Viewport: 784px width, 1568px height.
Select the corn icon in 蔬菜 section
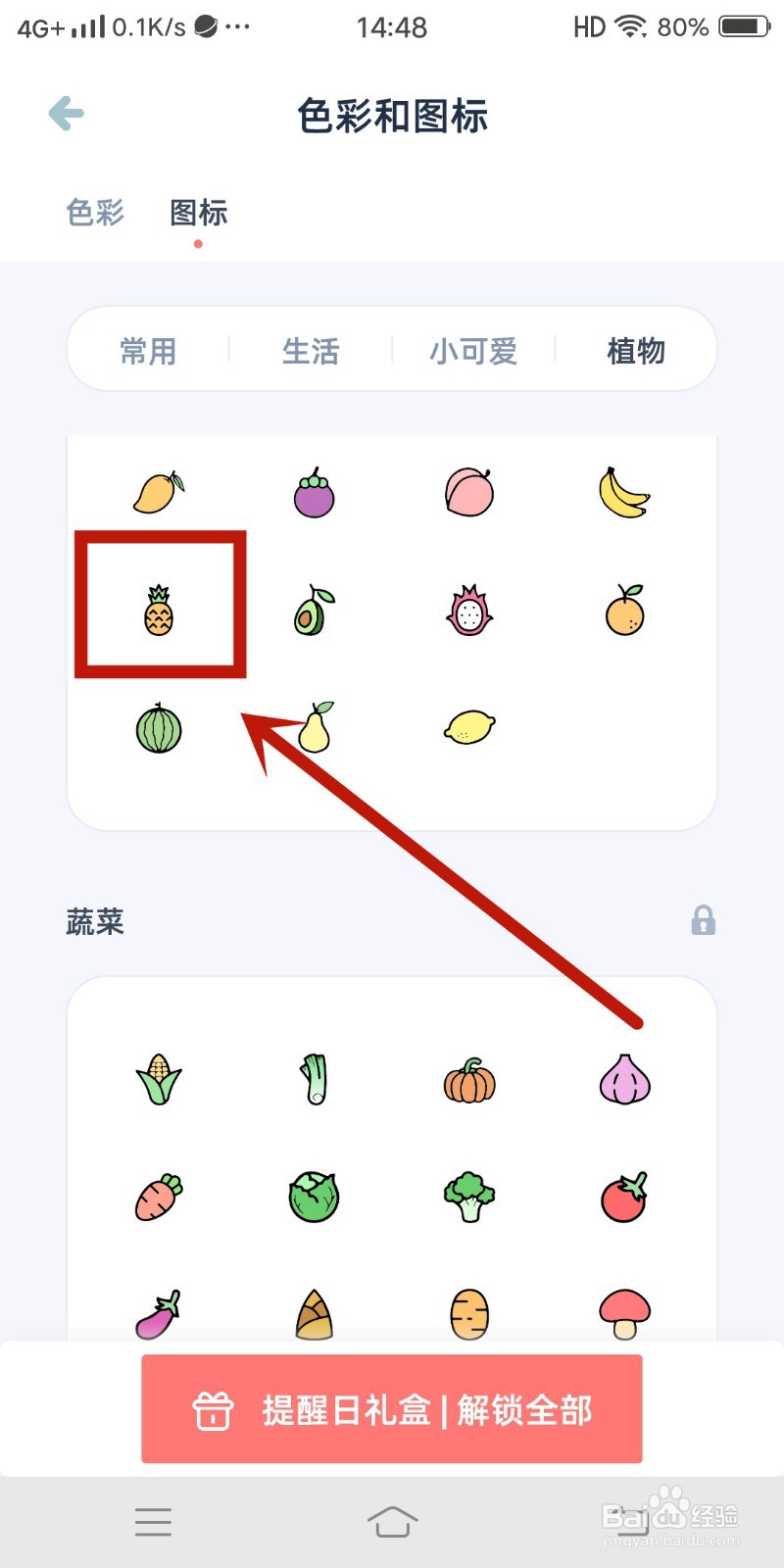point(159,1081)
